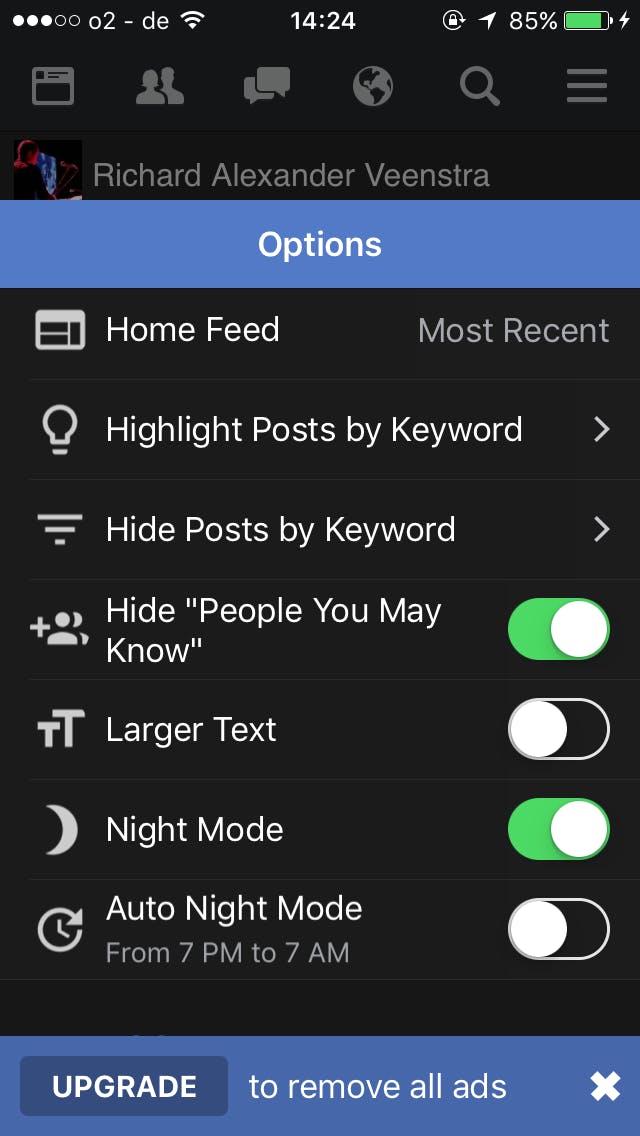The width and height of the screenshot is (640, 1136).
Task: Turn off Hide "People You May Know"
Action: pos(558,630)
